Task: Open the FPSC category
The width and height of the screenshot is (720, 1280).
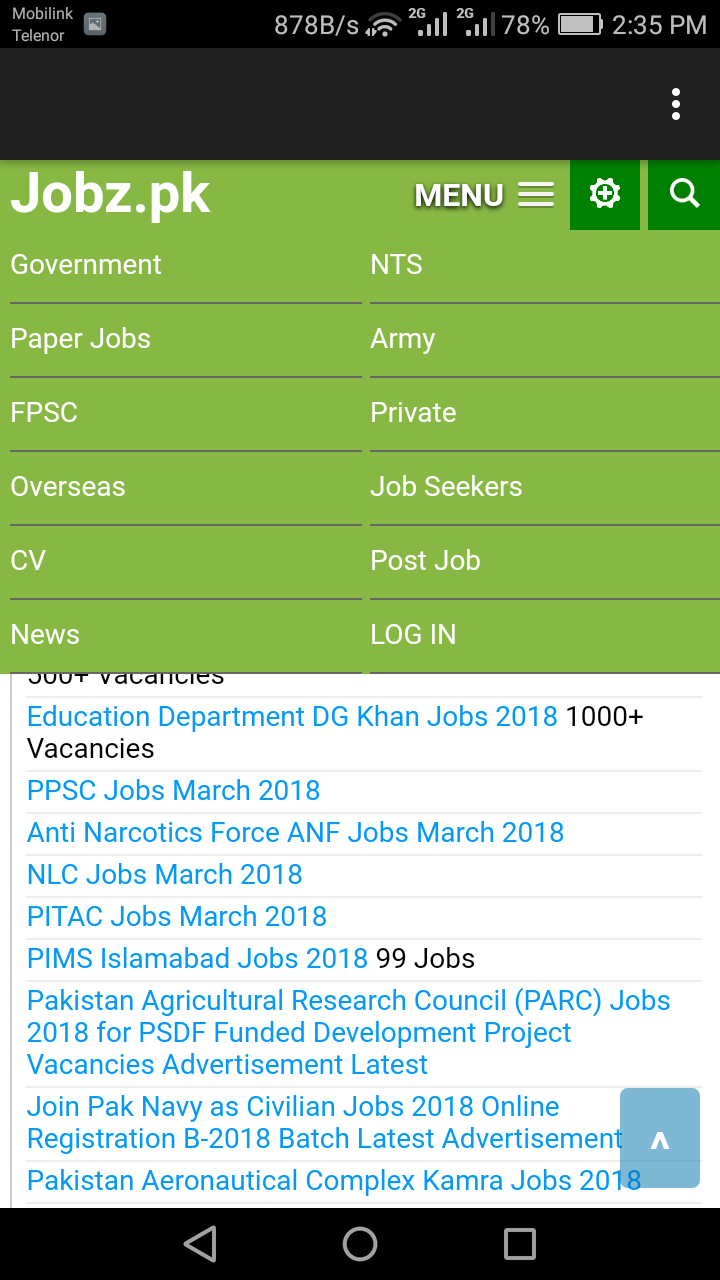Action: (43, 412)
